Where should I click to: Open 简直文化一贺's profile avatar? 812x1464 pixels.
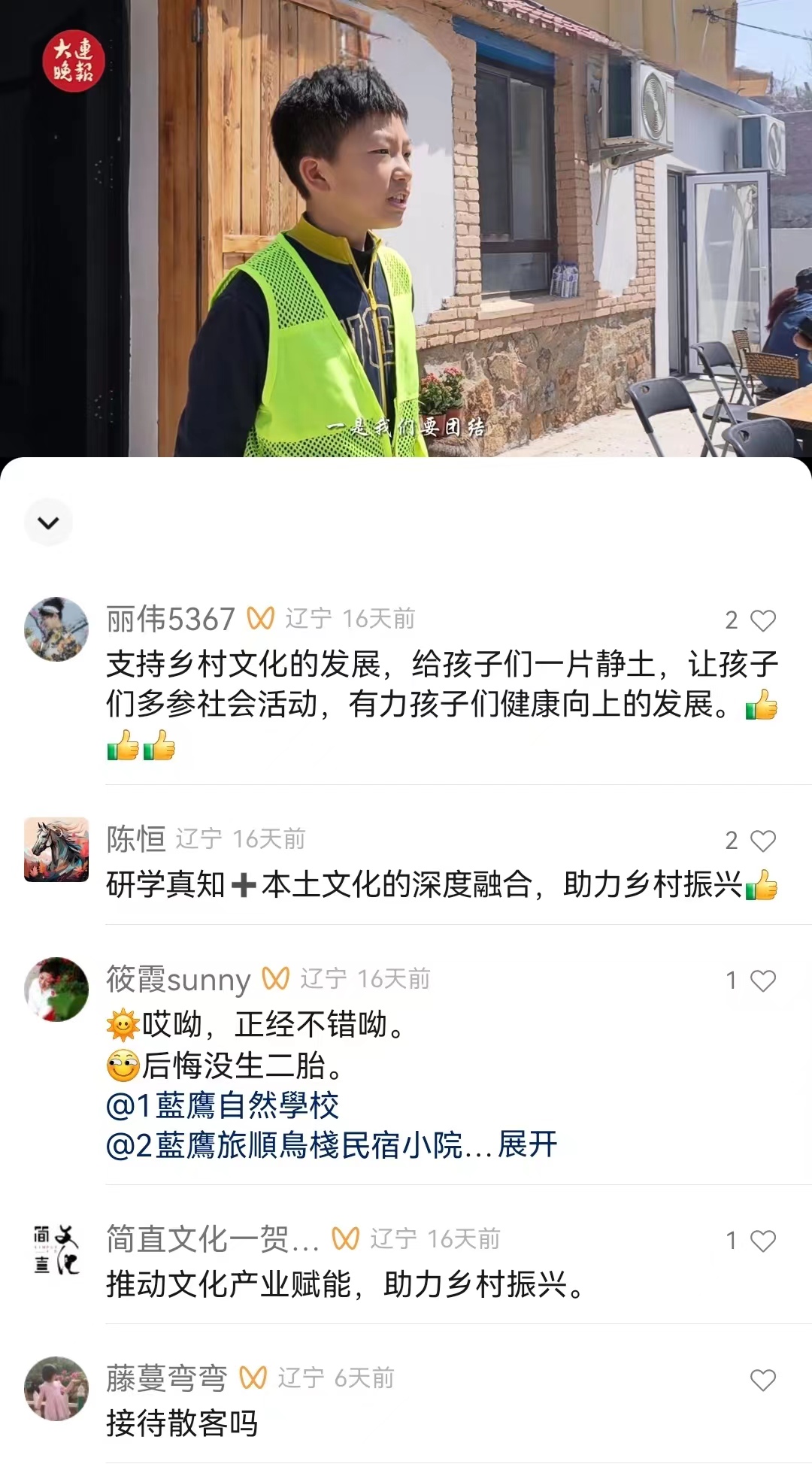[x=56, y=1250]
